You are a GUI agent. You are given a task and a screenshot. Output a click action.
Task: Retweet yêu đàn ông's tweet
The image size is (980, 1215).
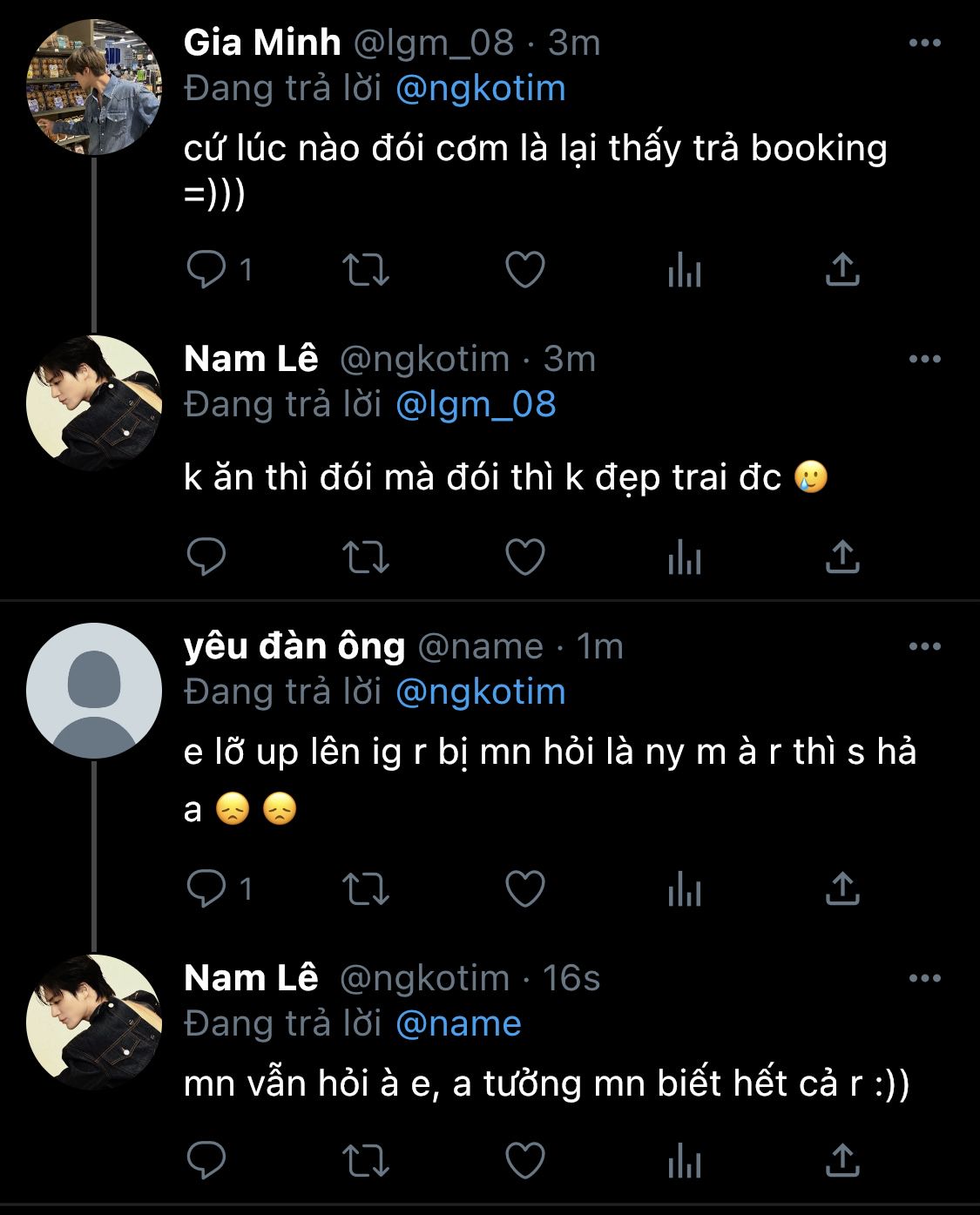click(365, 889)
